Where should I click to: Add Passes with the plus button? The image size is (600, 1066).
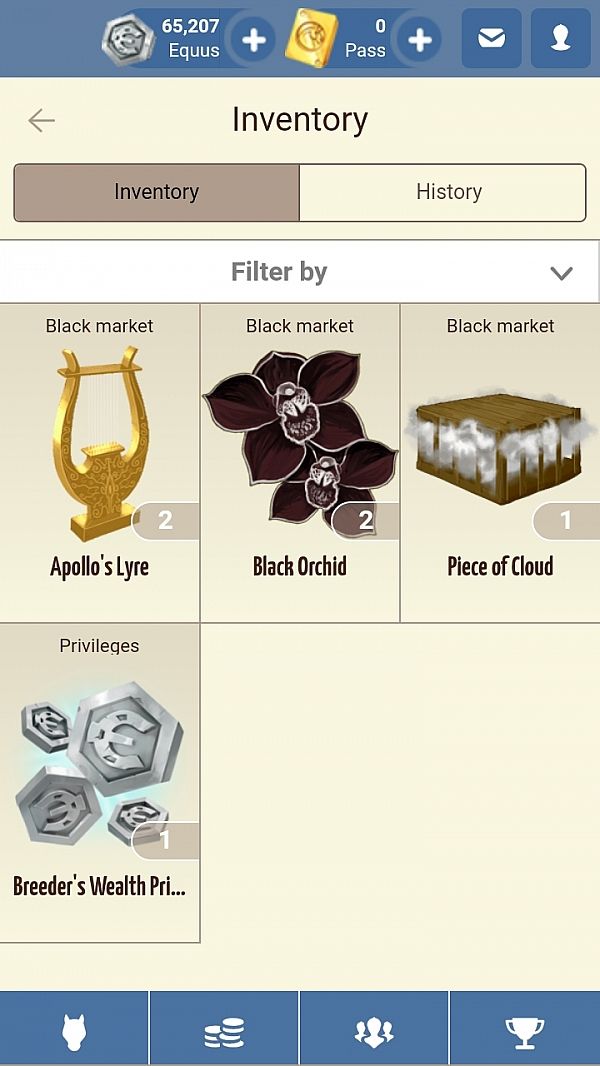(x=420, y=40)
